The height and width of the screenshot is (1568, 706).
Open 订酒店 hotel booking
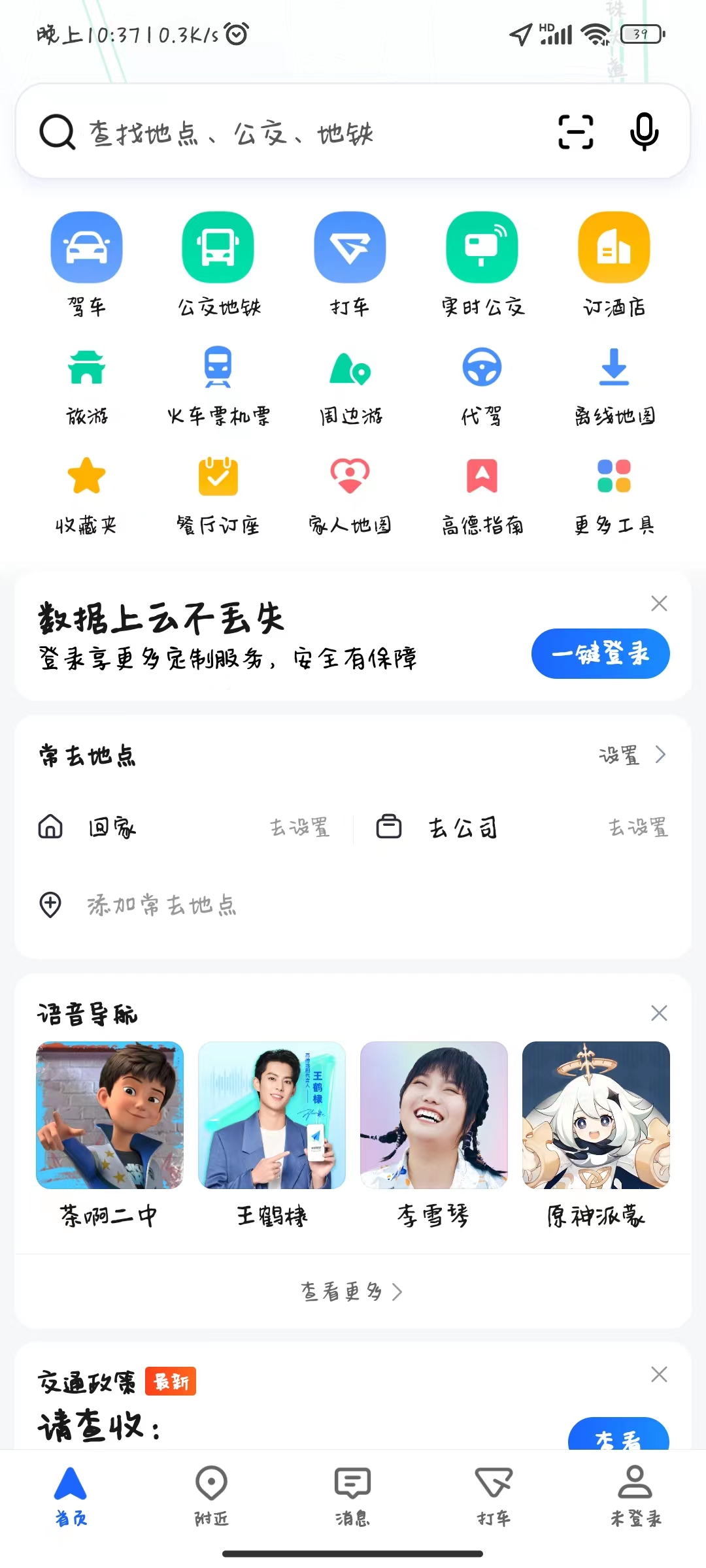[614, 263]
